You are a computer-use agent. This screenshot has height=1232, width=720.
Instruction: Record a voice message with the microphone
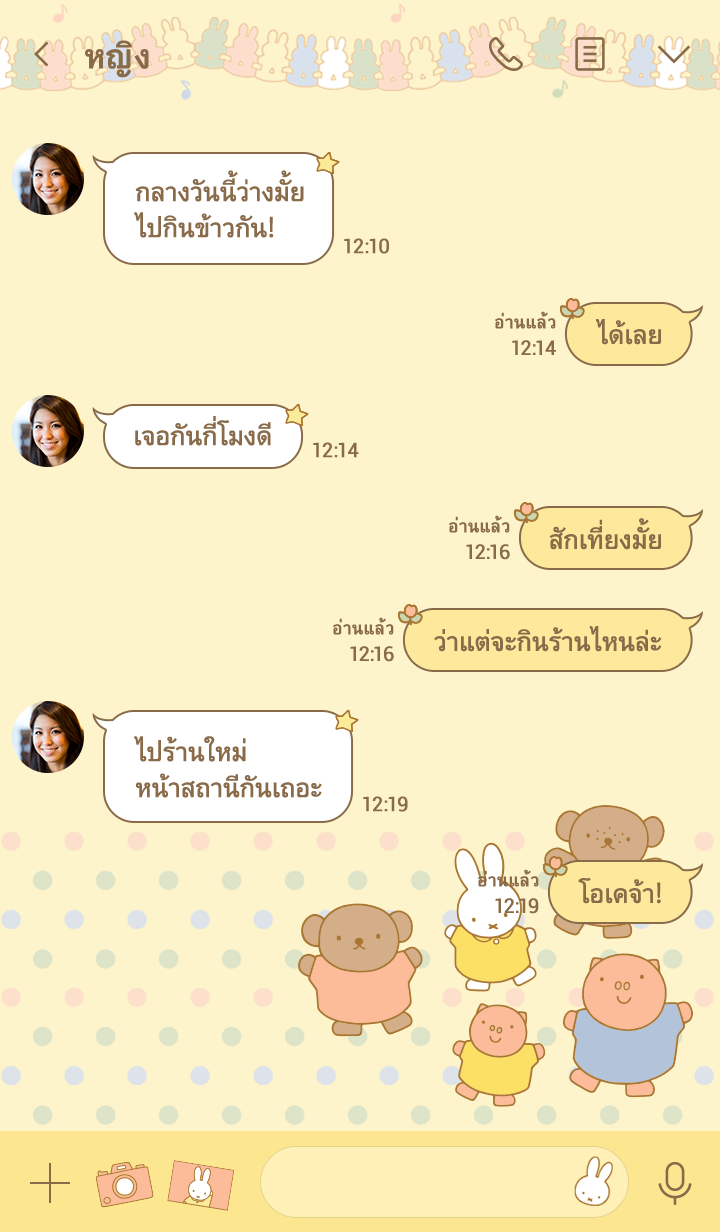(x=675, y=1183)
